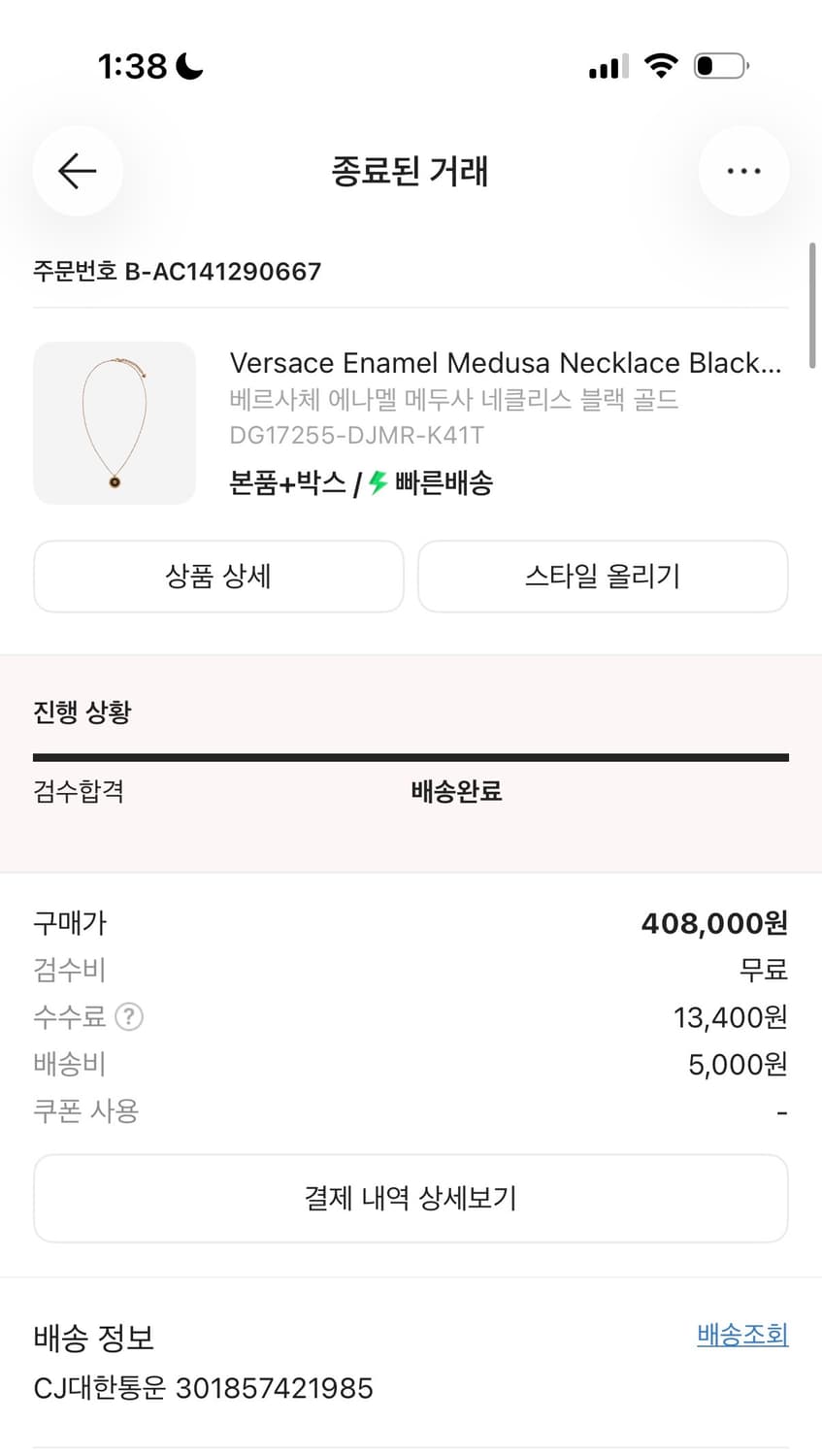Click the battery indicator icon
Screen dimensions: 822x1456
[718, 65]
